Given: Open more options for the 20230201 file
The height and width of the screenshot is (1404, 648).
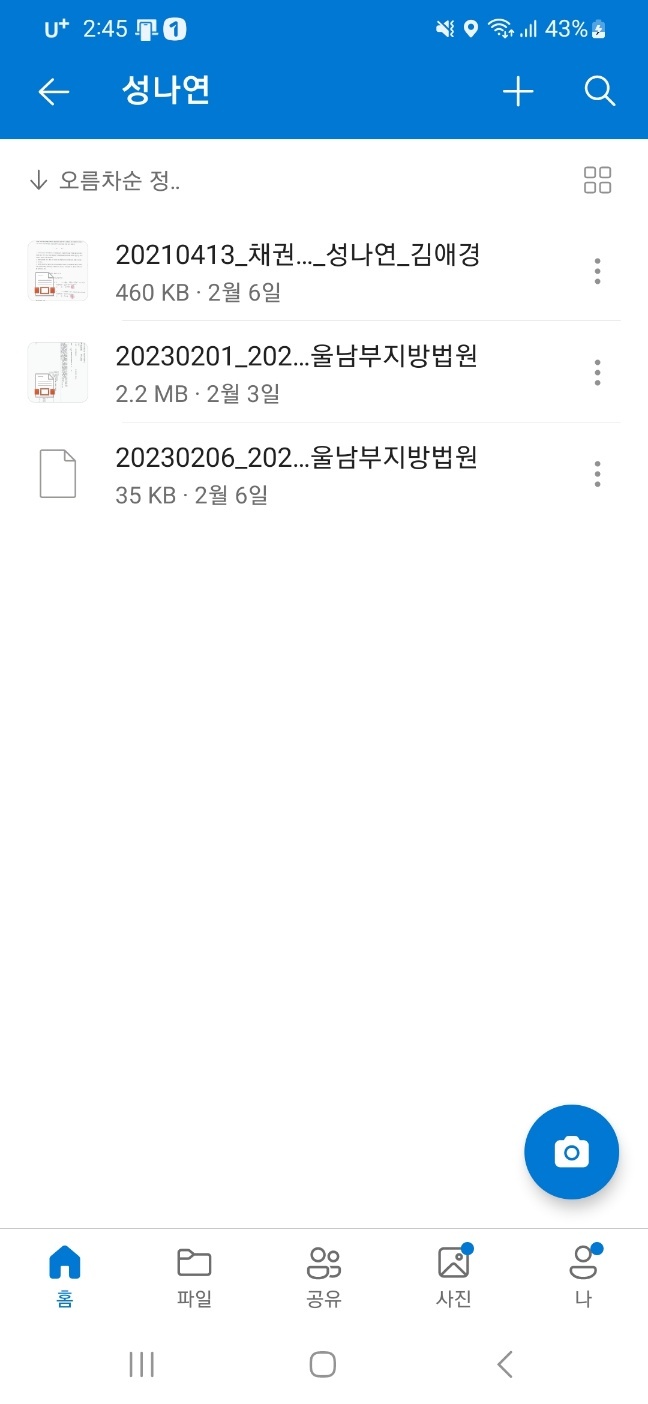Looking at the screenshot, I should pos(597,372).
